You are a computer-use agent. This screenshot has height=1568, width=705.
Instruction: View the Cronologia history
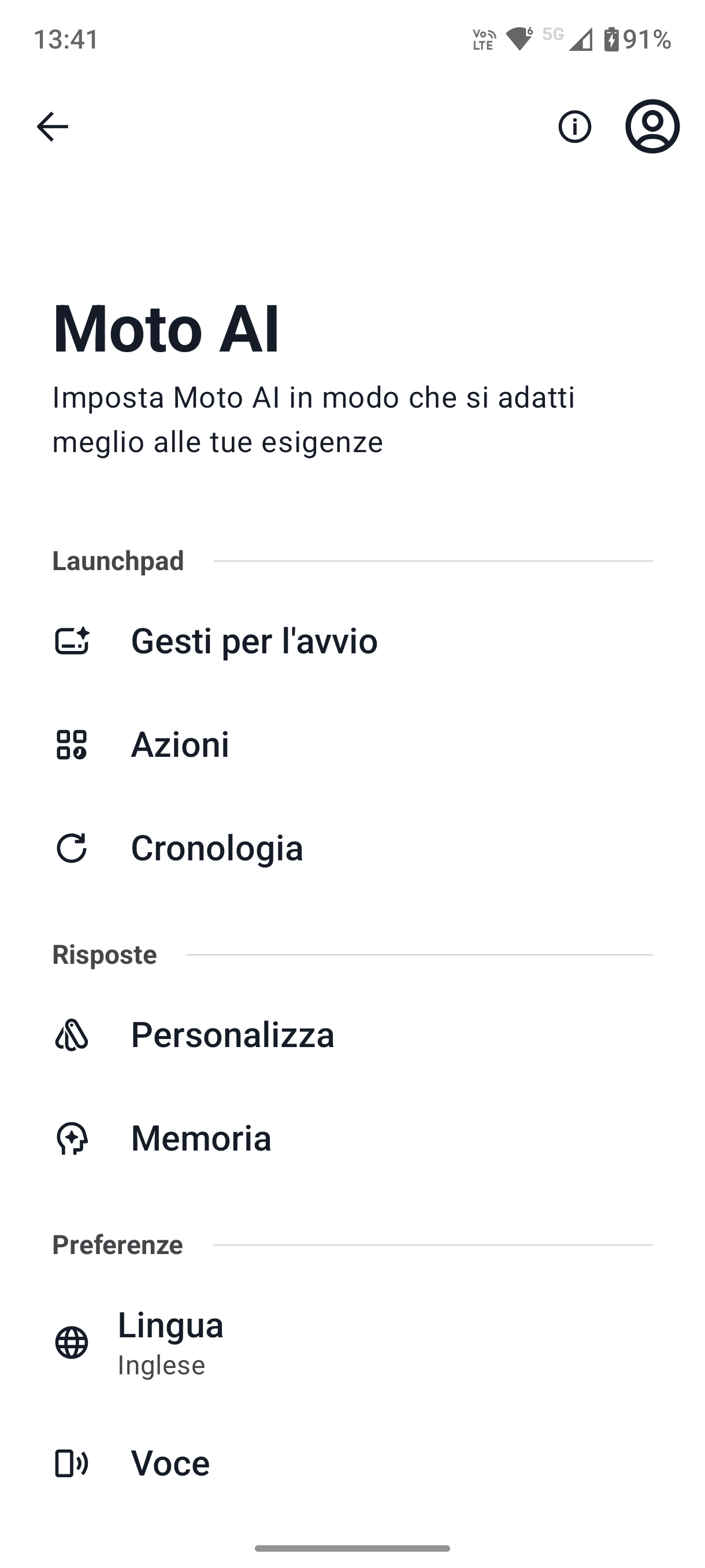(352, 848)
